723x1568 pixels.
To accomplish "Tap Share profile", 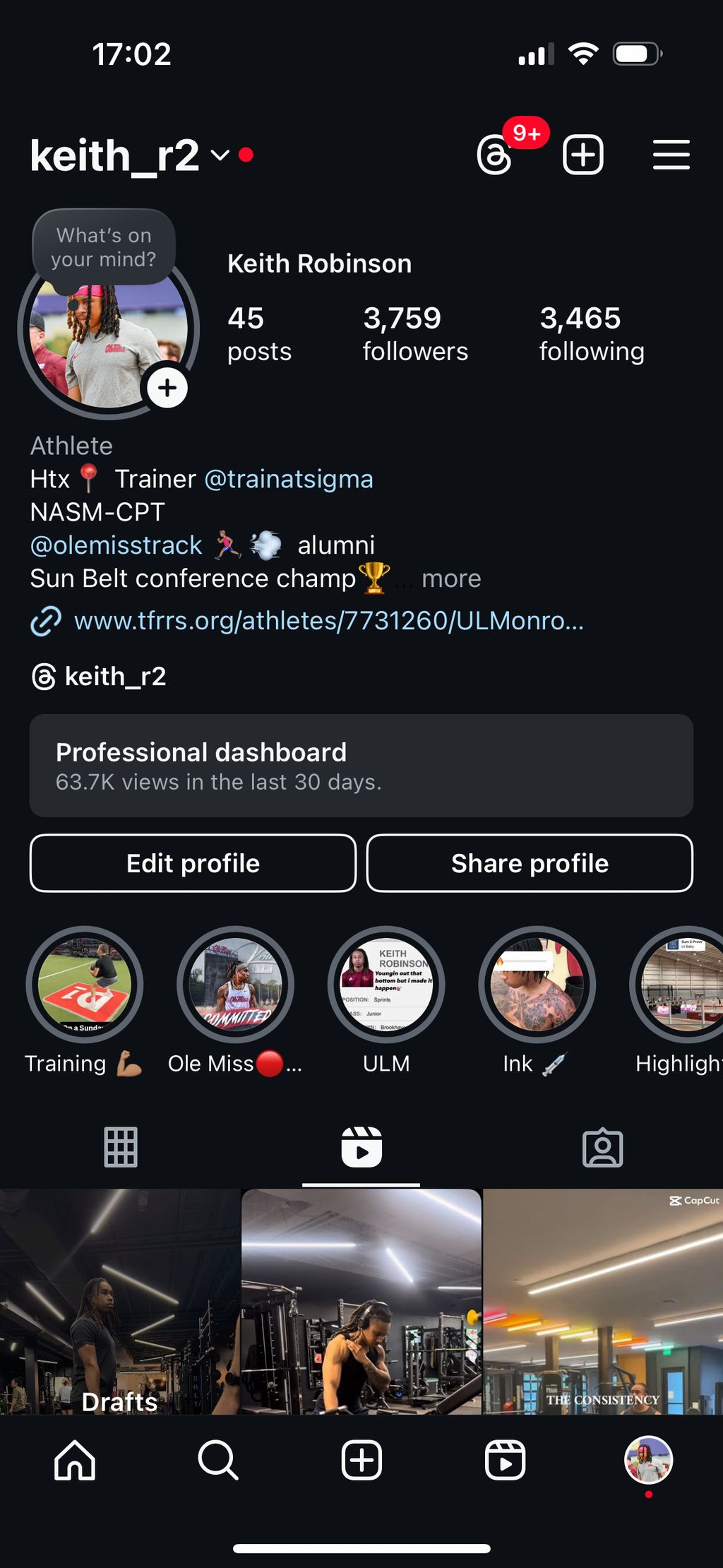I will point(530,863).
